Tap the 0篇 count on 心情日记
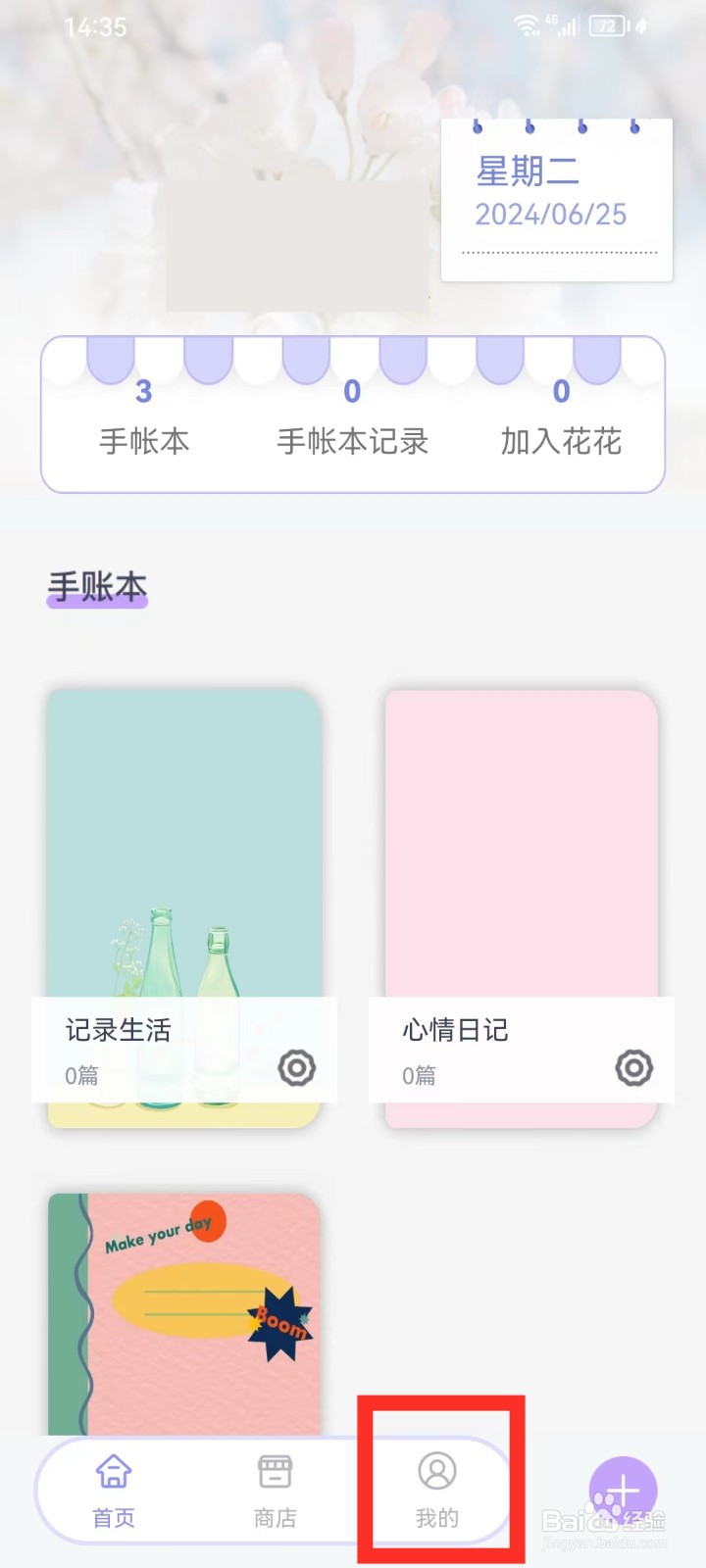Screen dimensions: 706x1568 [418, 1075]
